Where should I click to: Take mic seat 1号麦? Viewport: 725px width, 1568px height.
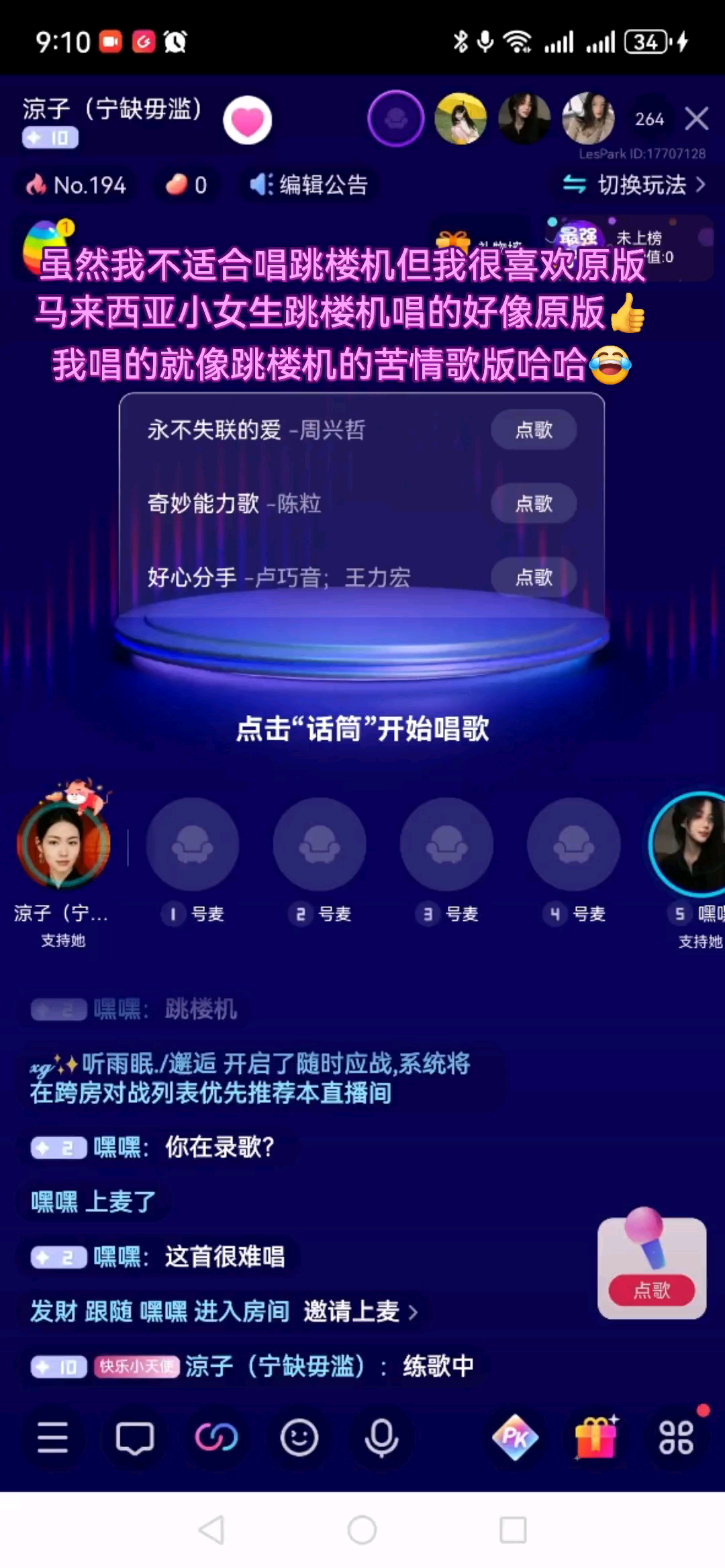coord(193,844)
